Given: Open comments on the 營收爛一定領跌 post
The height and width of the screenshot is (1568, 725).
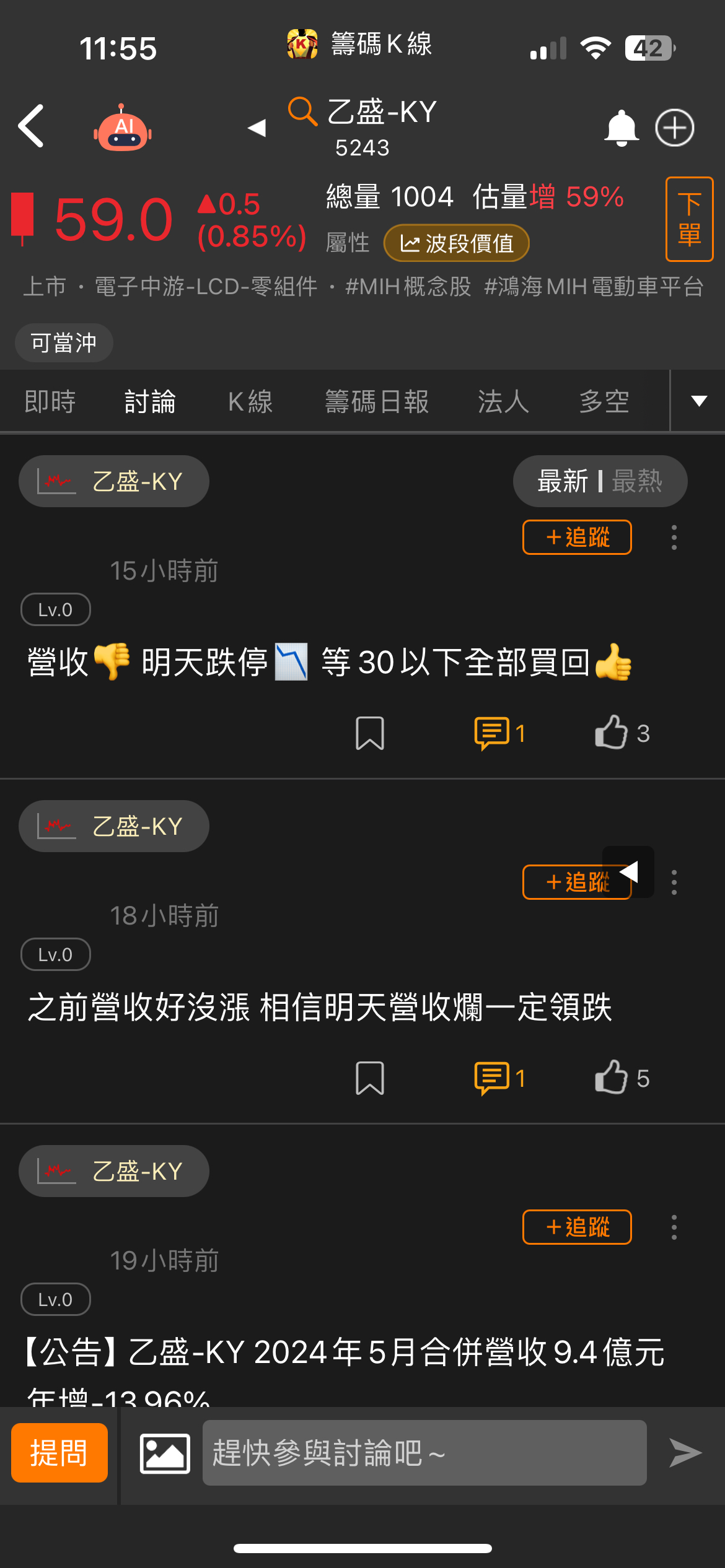Looking at the screenshot, I should [x=492, y=1078].
